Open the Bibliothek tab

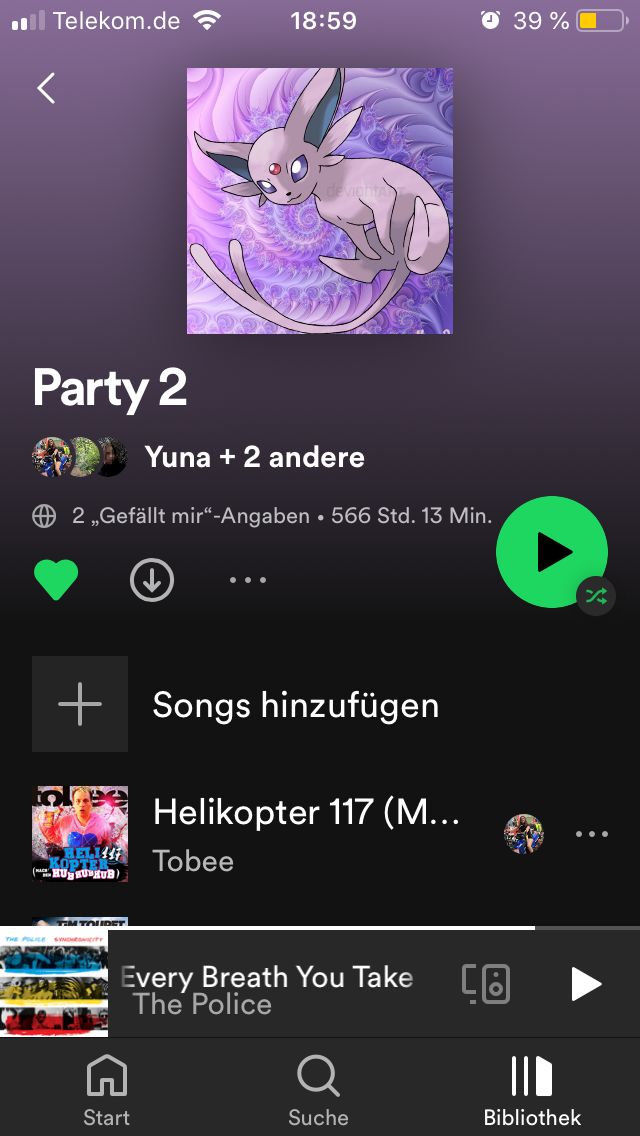click(x=532, y=1090)
